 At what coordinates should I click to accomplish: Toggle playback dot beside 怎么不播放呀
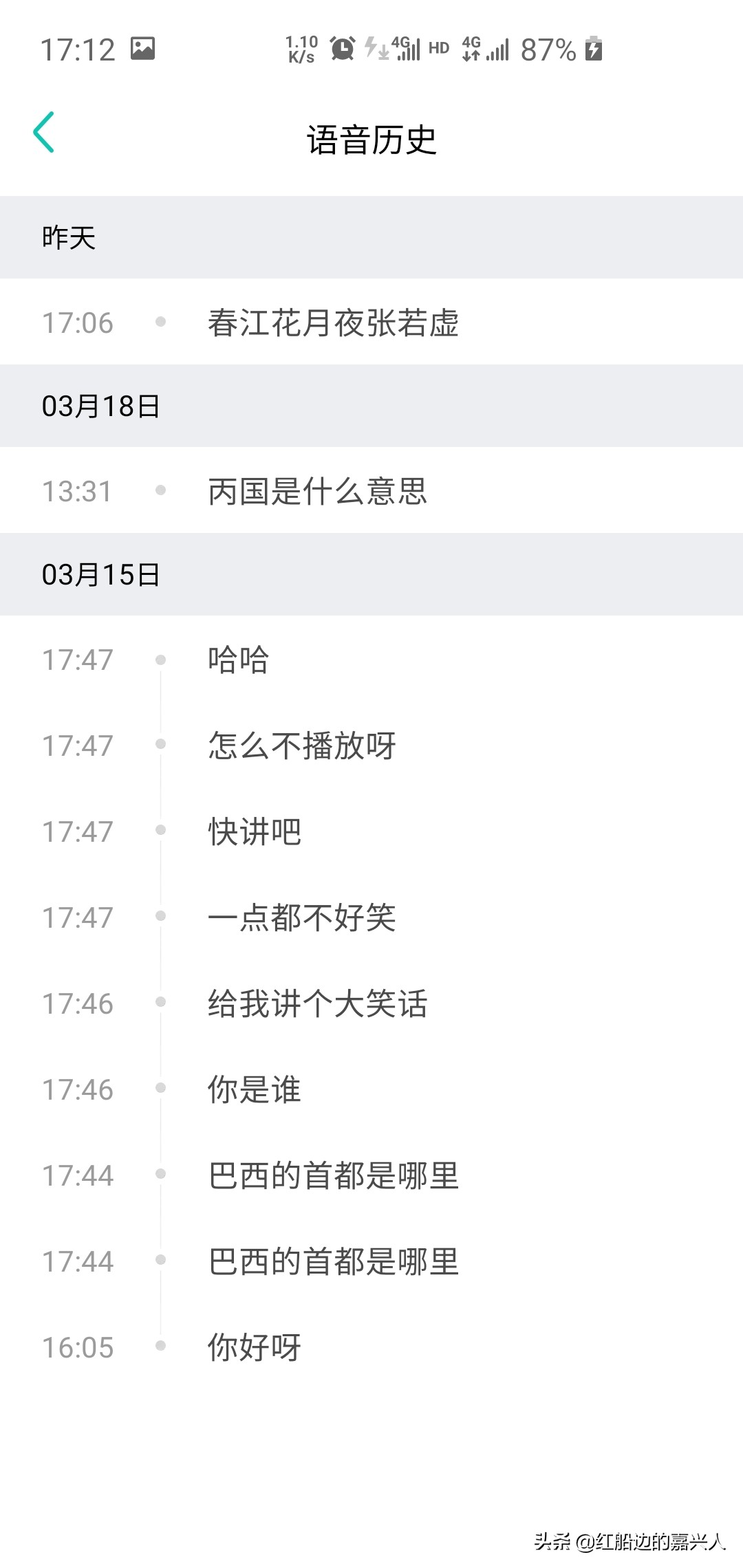160,744
